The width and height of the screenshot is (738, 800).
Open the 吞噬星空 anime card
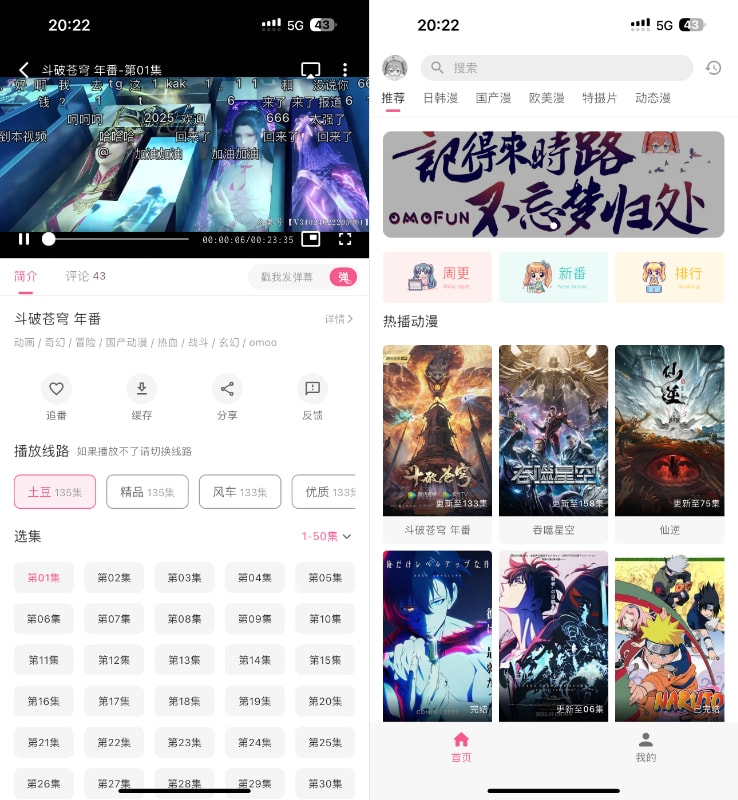coord(553,443)
